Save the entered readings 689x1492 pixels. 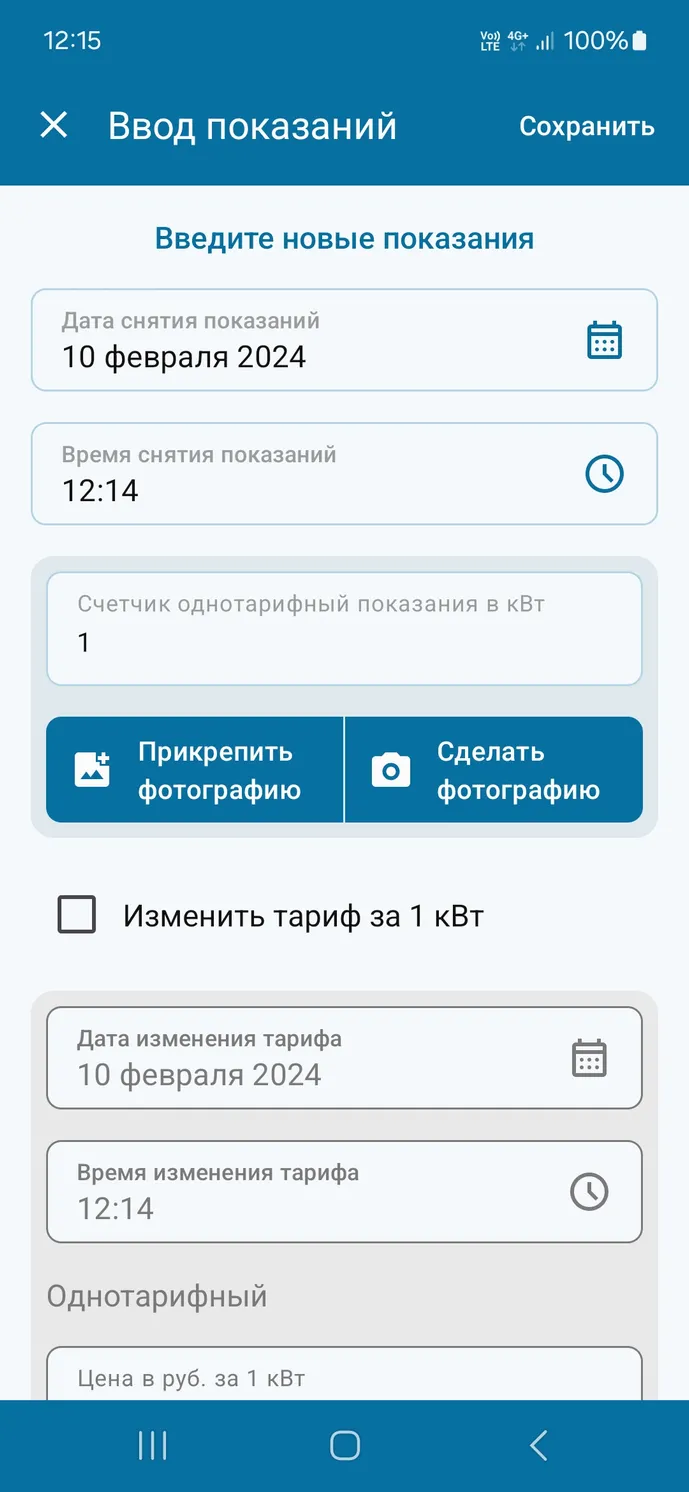tap(587, 126)
